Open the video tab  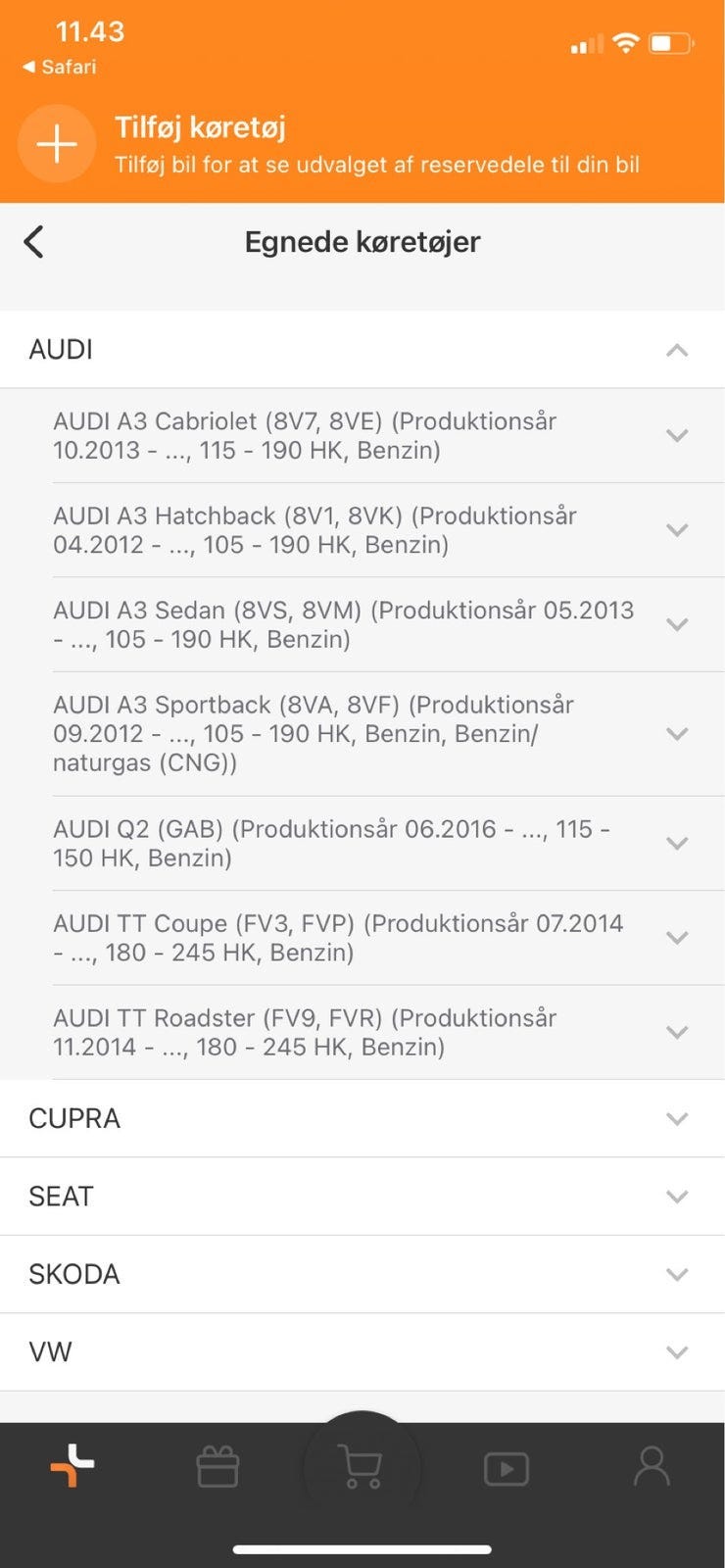click(507, 1468)
